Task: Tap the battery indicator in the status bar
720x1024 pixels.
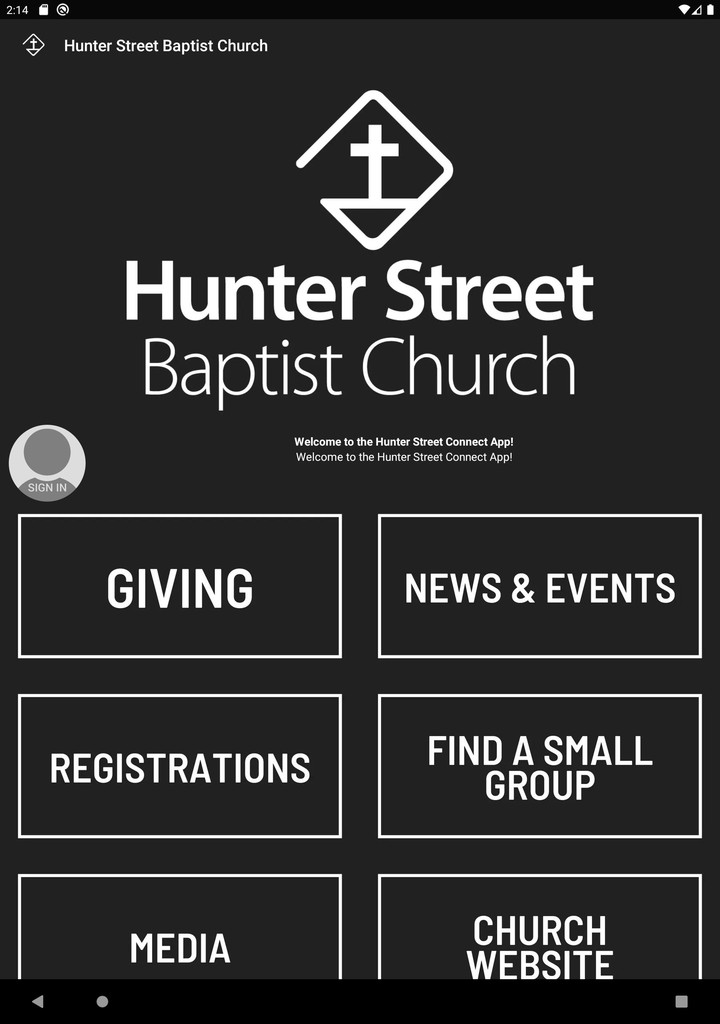Action: 710,10
